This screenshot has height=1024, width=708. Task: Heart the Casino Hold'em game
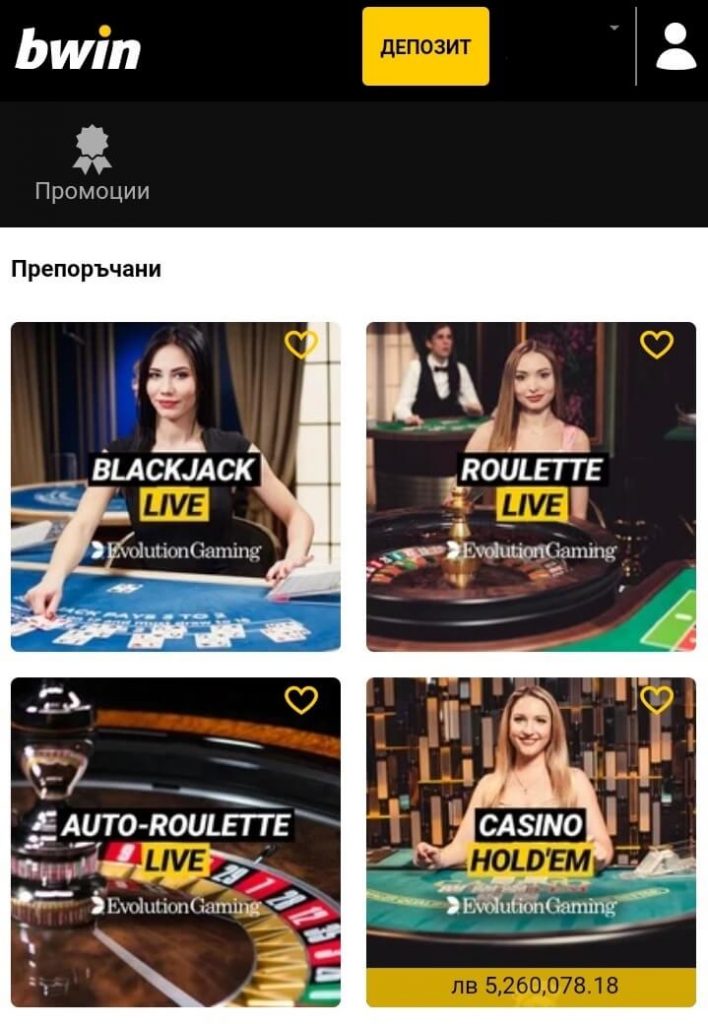click(x=656, y=700)
